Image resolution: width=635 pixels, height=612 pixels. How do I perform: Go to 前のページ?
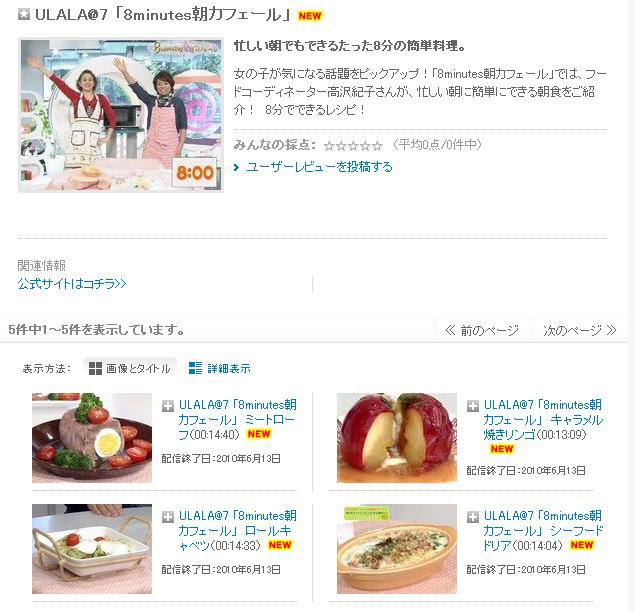coord(482,330)
